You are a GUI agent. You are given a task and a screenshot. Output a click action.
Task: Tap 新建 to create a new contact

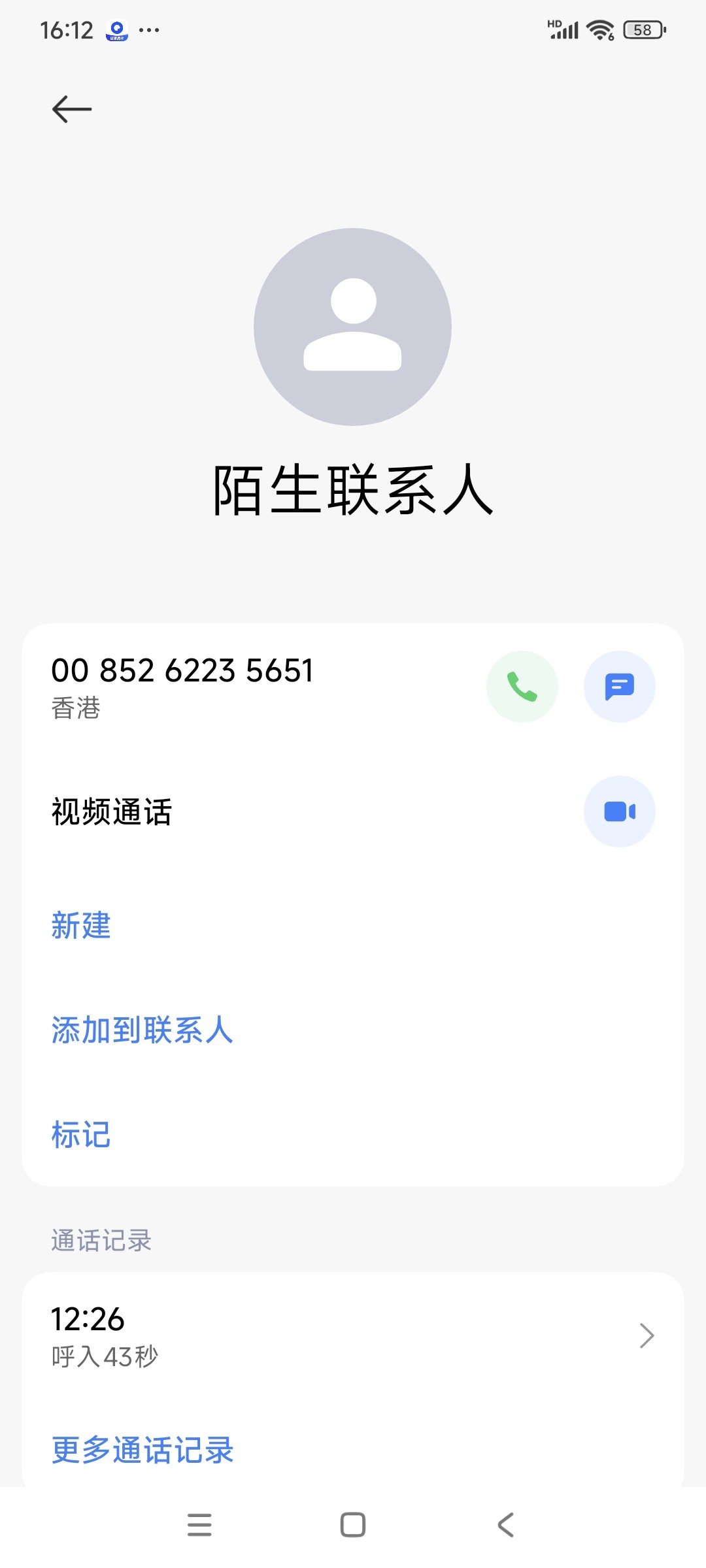pos(81,925)
